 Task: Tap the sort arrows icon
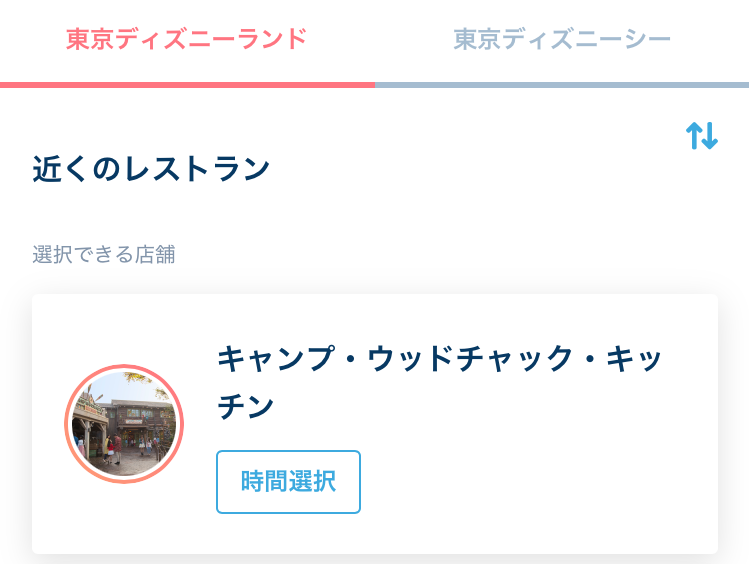[701, 136]
